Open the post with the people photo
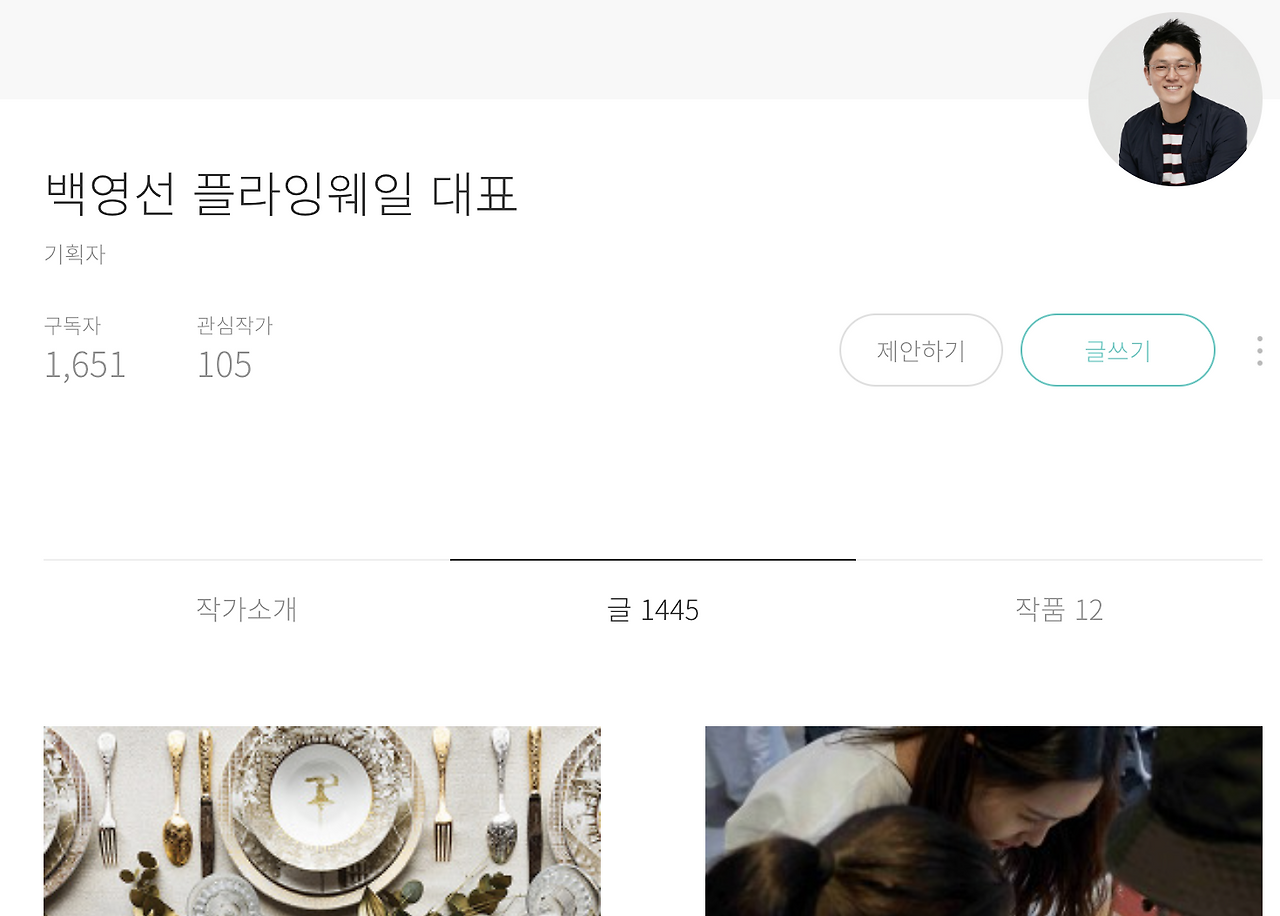 tap(983, 821)
